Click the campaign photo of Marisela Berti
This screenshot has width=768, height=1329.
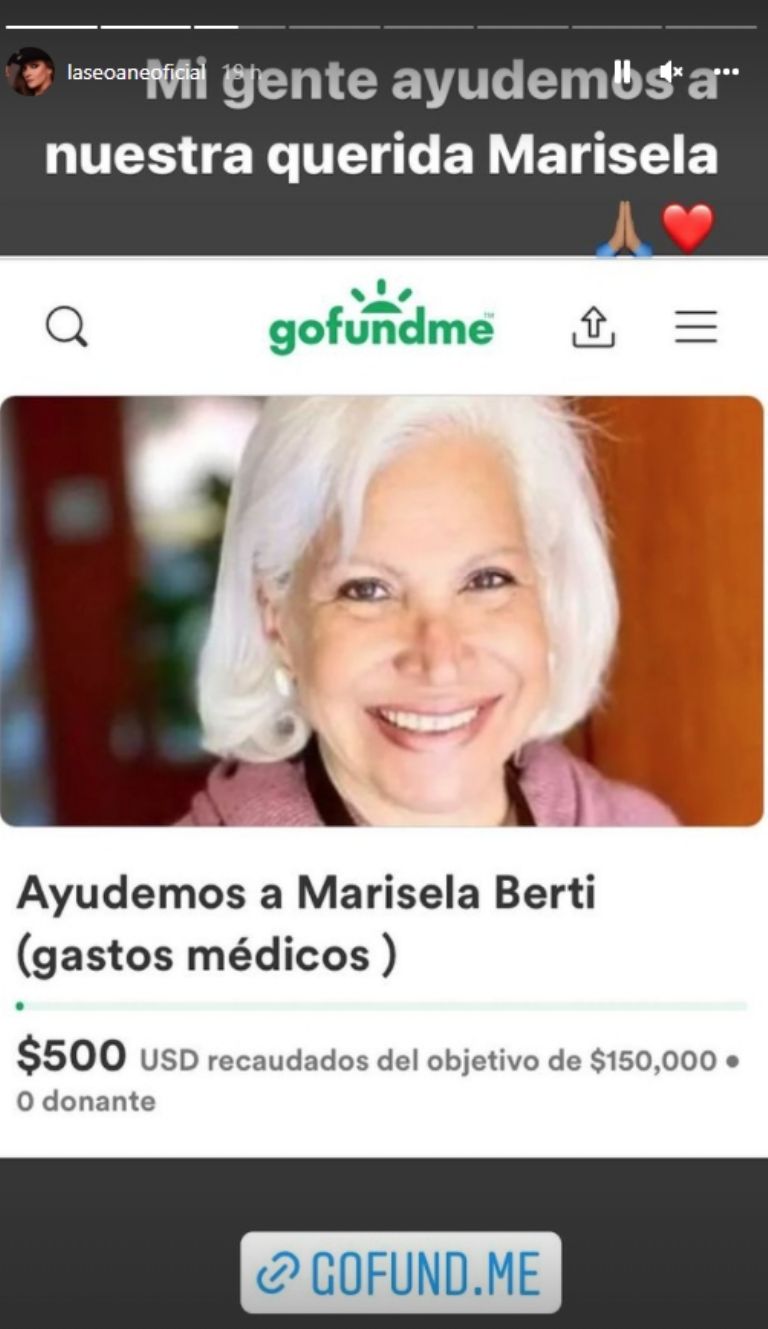pyautogui.click(x=384, y=610)
